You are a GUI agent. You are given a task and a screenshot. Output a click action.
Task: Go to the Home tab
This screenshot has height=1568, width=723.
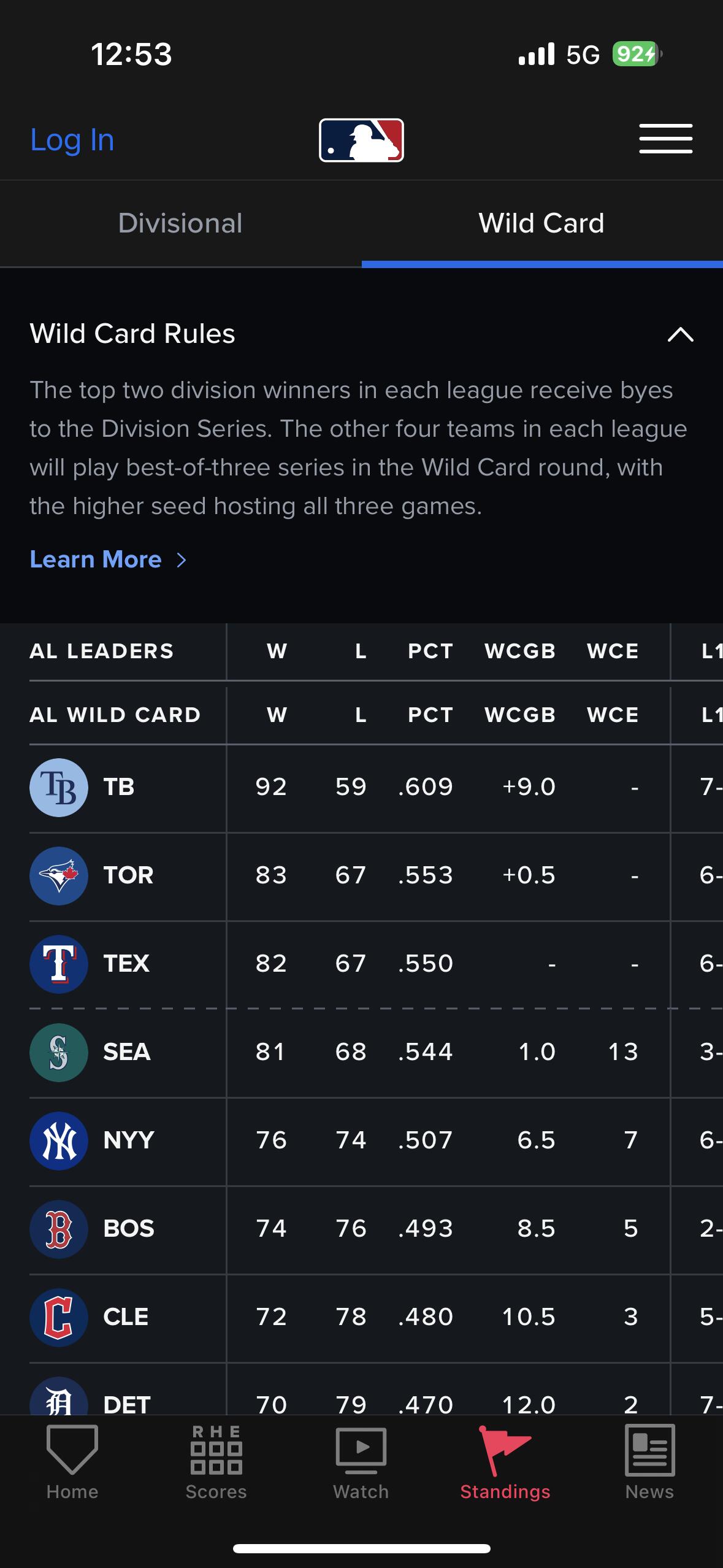(72, 1462)
